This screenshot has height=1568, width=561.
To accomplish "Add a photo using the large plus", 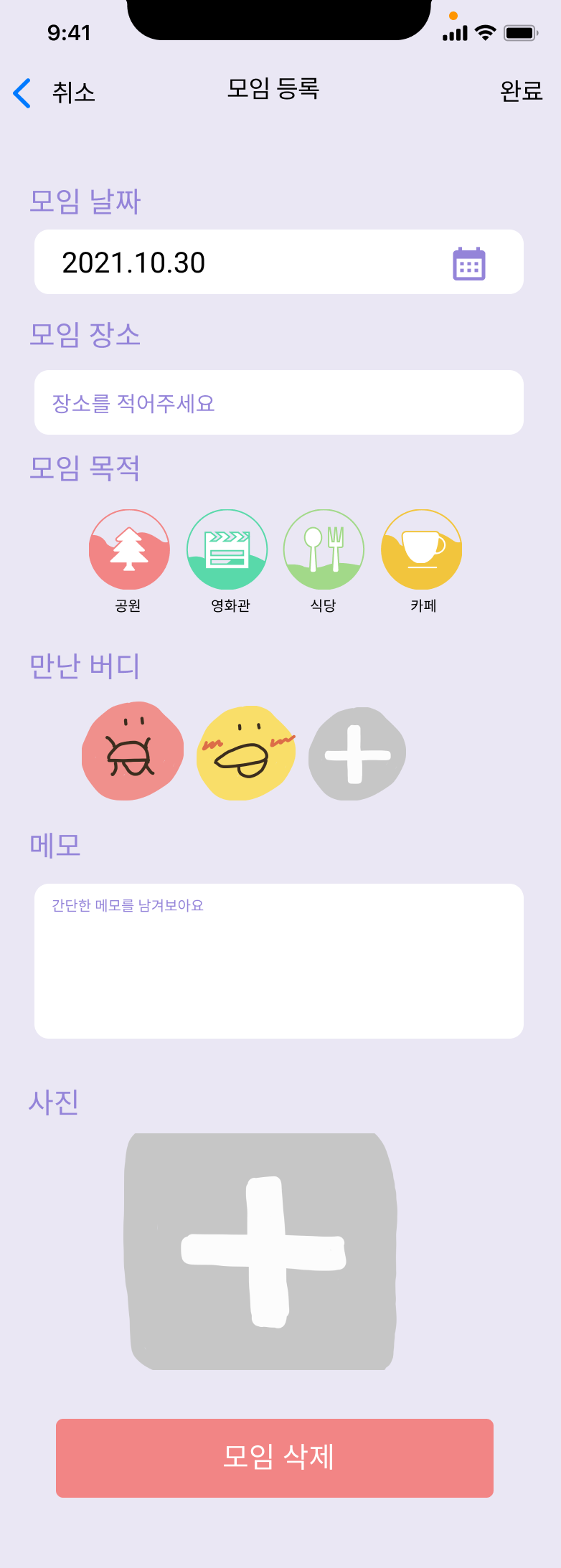I will (261, 1251).
